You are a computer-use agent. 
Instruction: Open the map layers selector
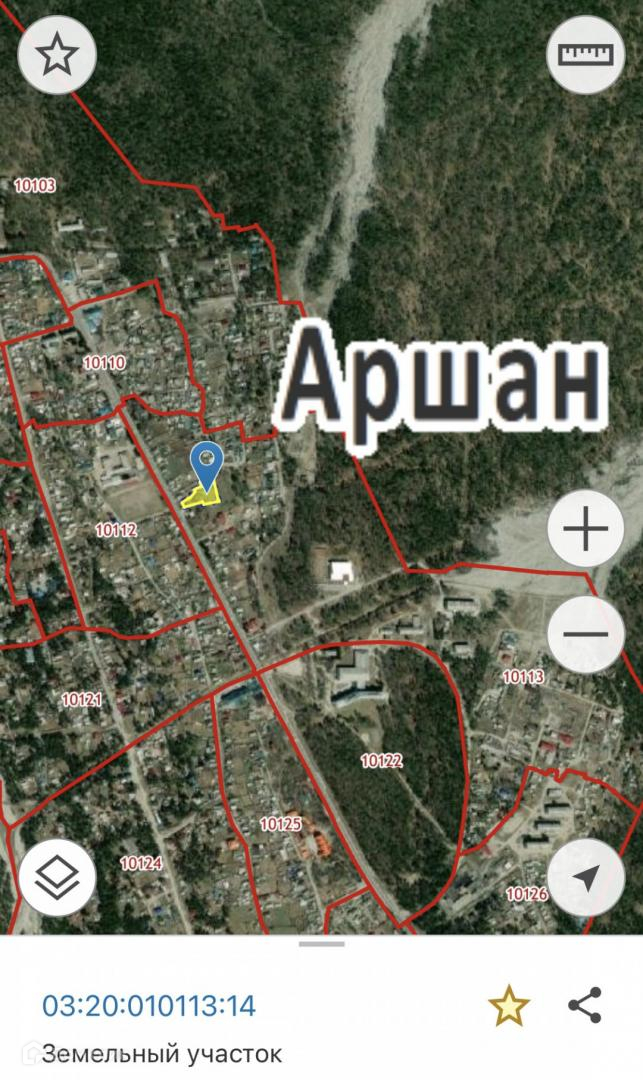(57, 877)
